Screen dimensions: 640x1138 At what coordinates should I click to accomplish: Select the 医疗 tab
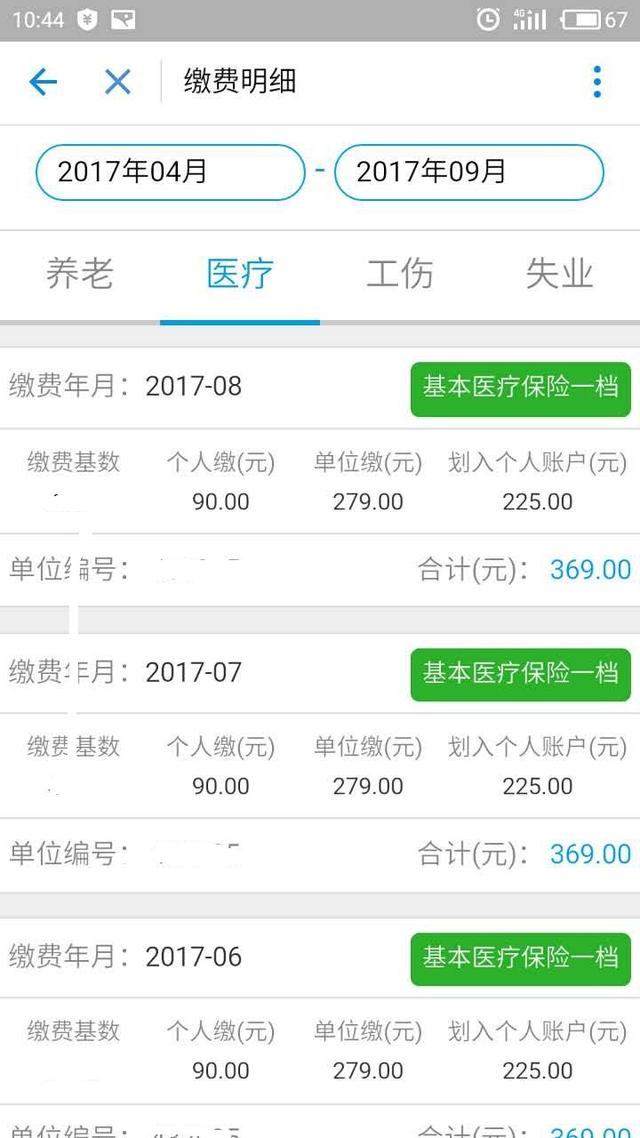pyautogui.click(x=240, y=274)
